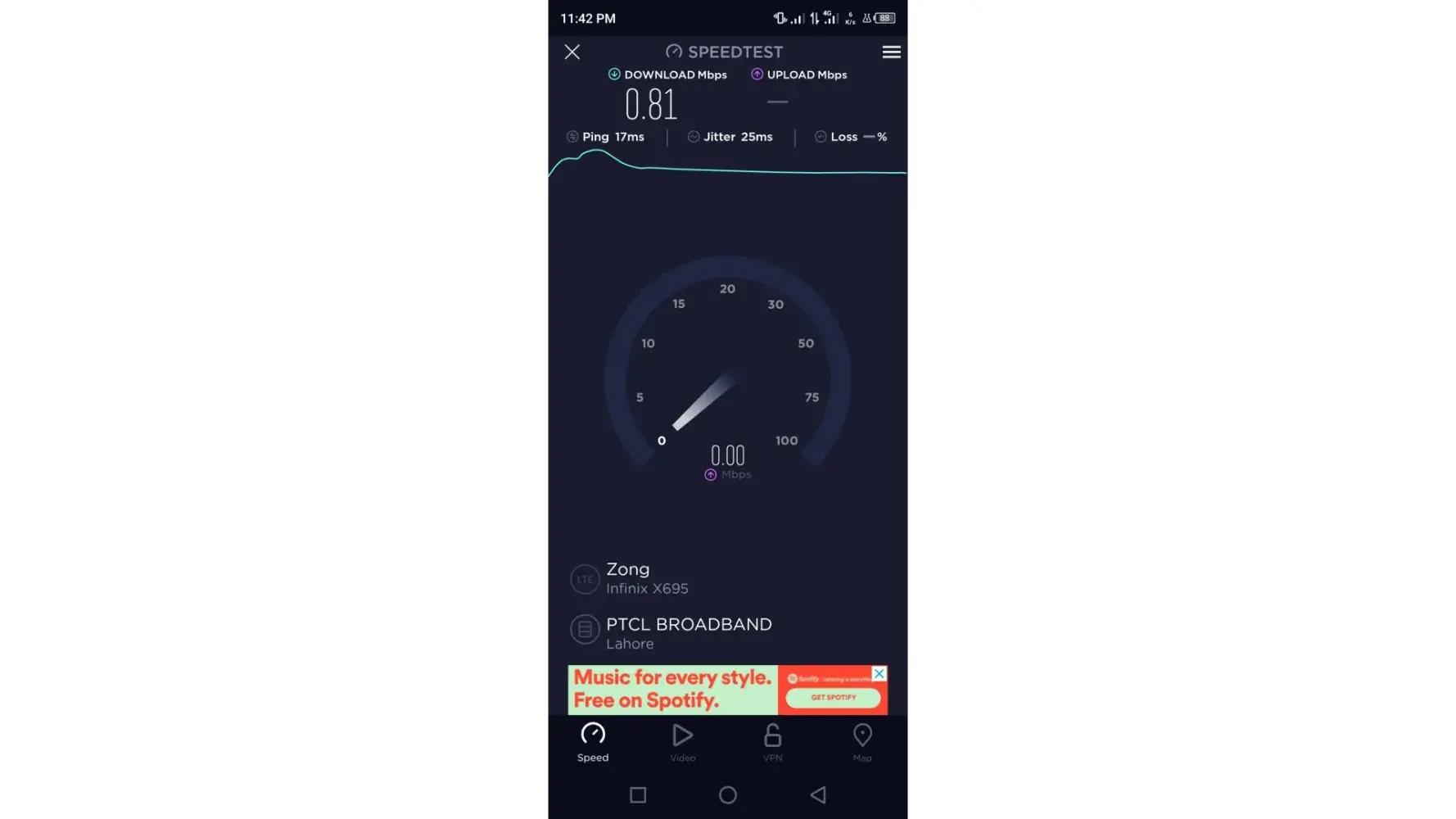This screenshot has width=1456, height=819.
Task: Switch to the VPN tab
Action: click(x=772, y=742)
